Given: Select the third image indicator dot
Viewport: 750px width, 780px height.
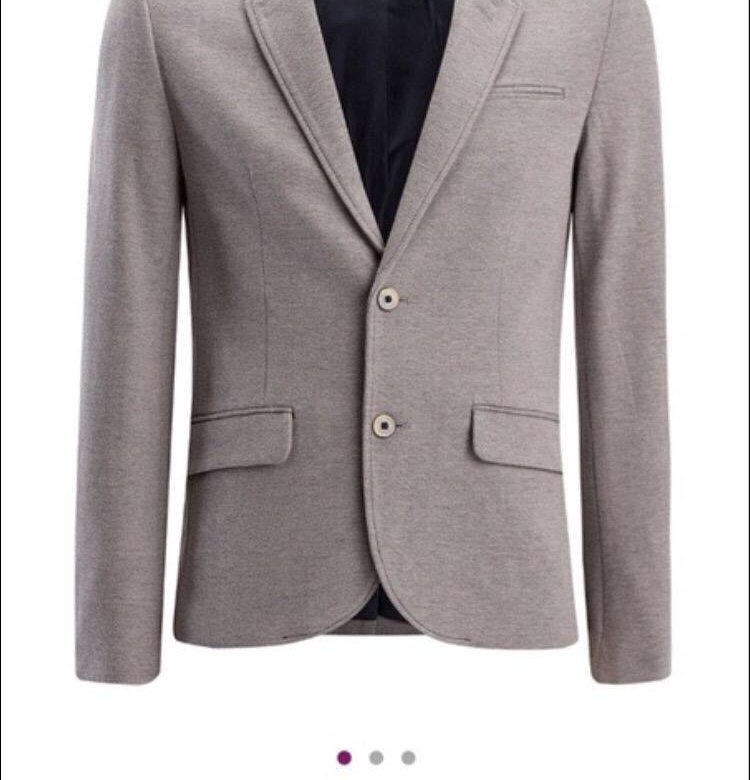Looking at the screenshot, I should (x=408, y=758).
